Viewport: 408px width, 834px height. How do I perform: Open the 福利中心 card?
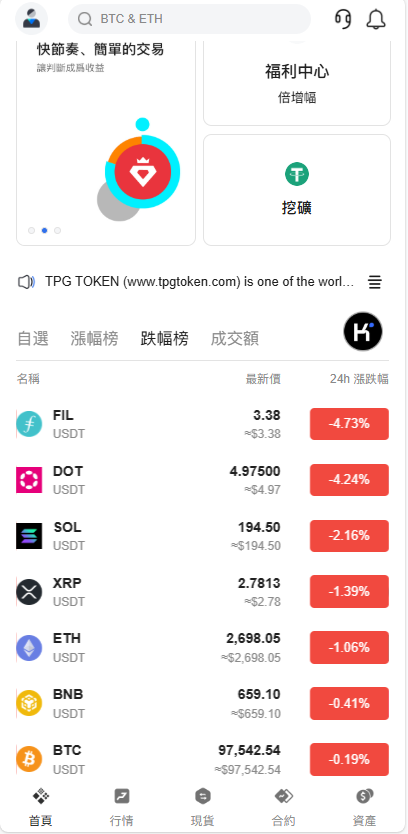(297, 82)
